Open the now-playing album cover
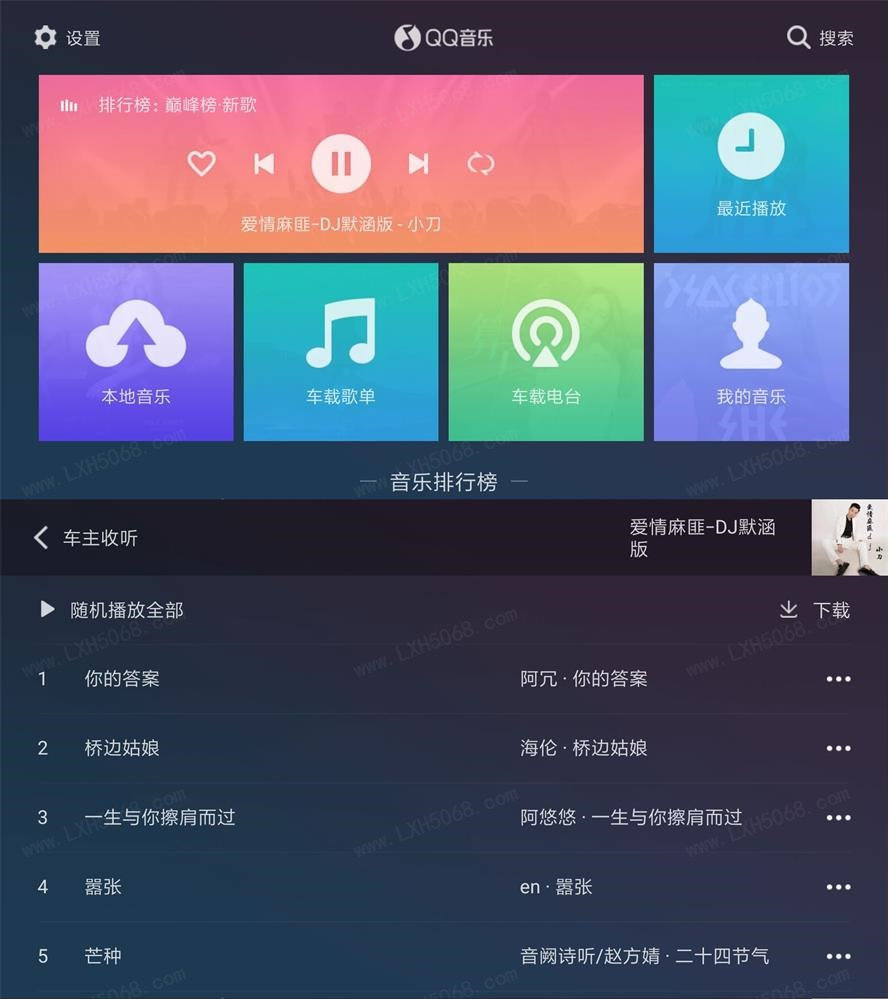888x999 pixels. click(849, 538)
